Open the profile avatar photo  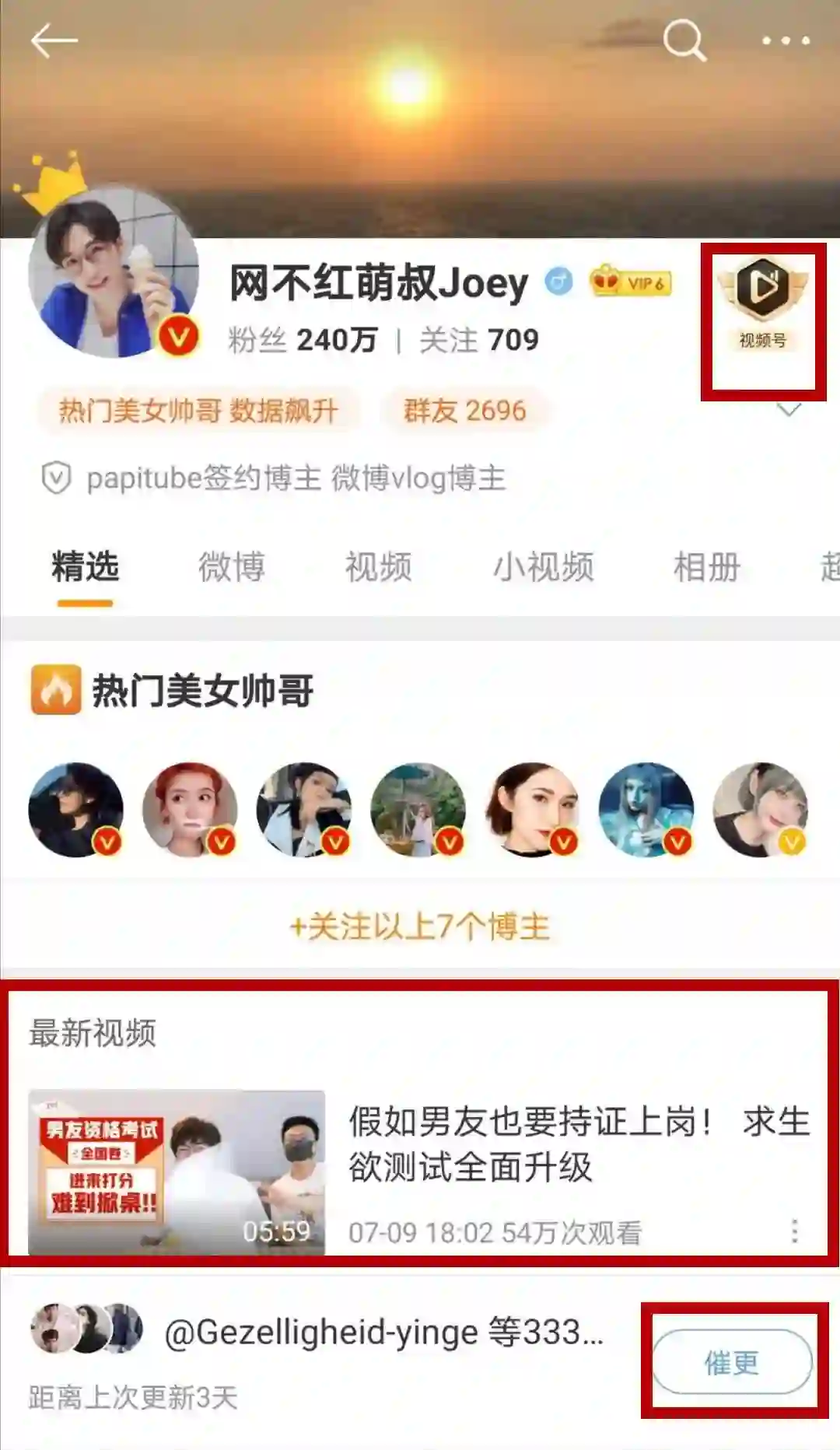tap(113, 272)
